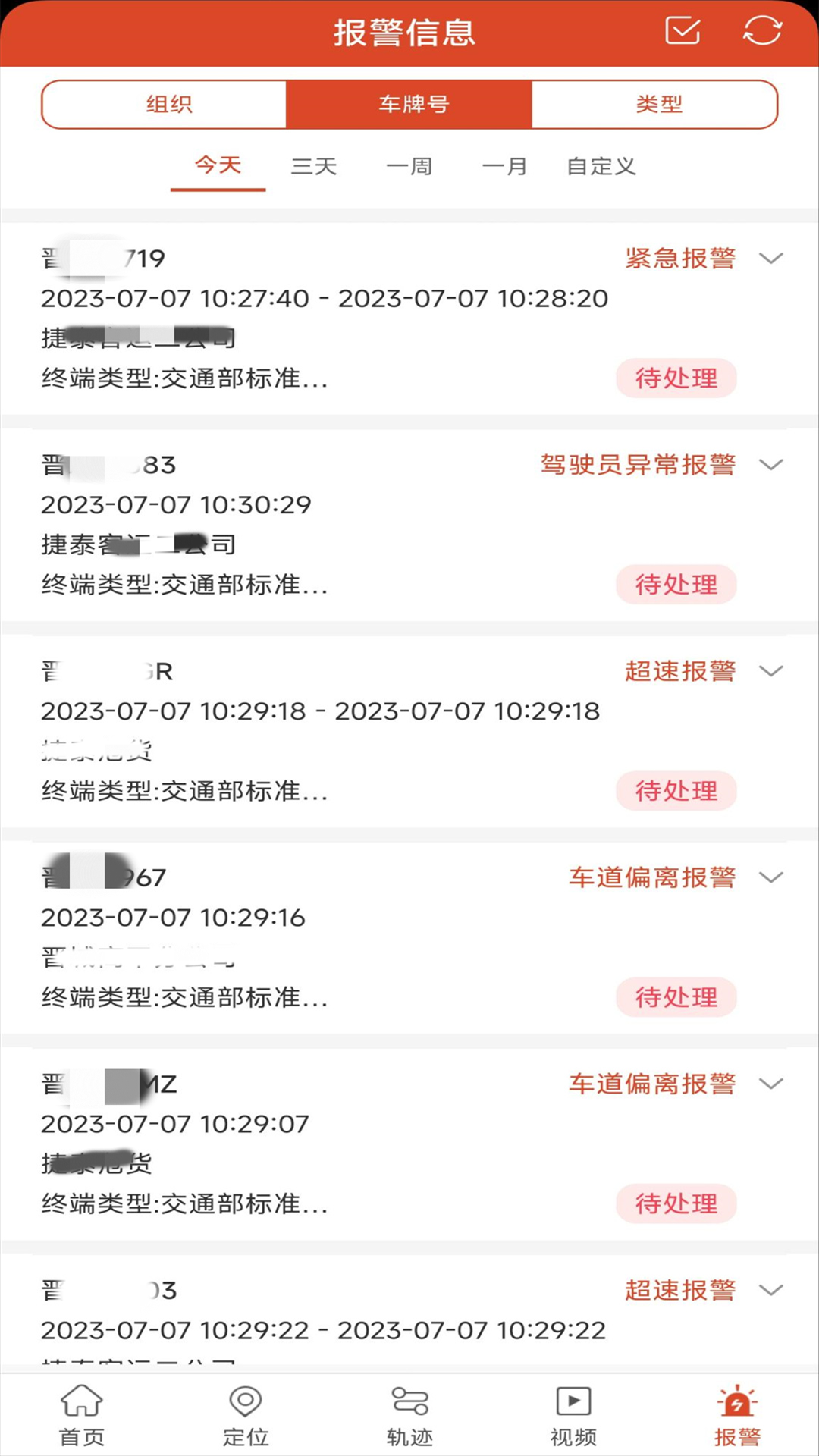The width and height of the screenshot is (819, 1456).
Task: Open the 自定义 custom date range
Action: pos(600,166)
